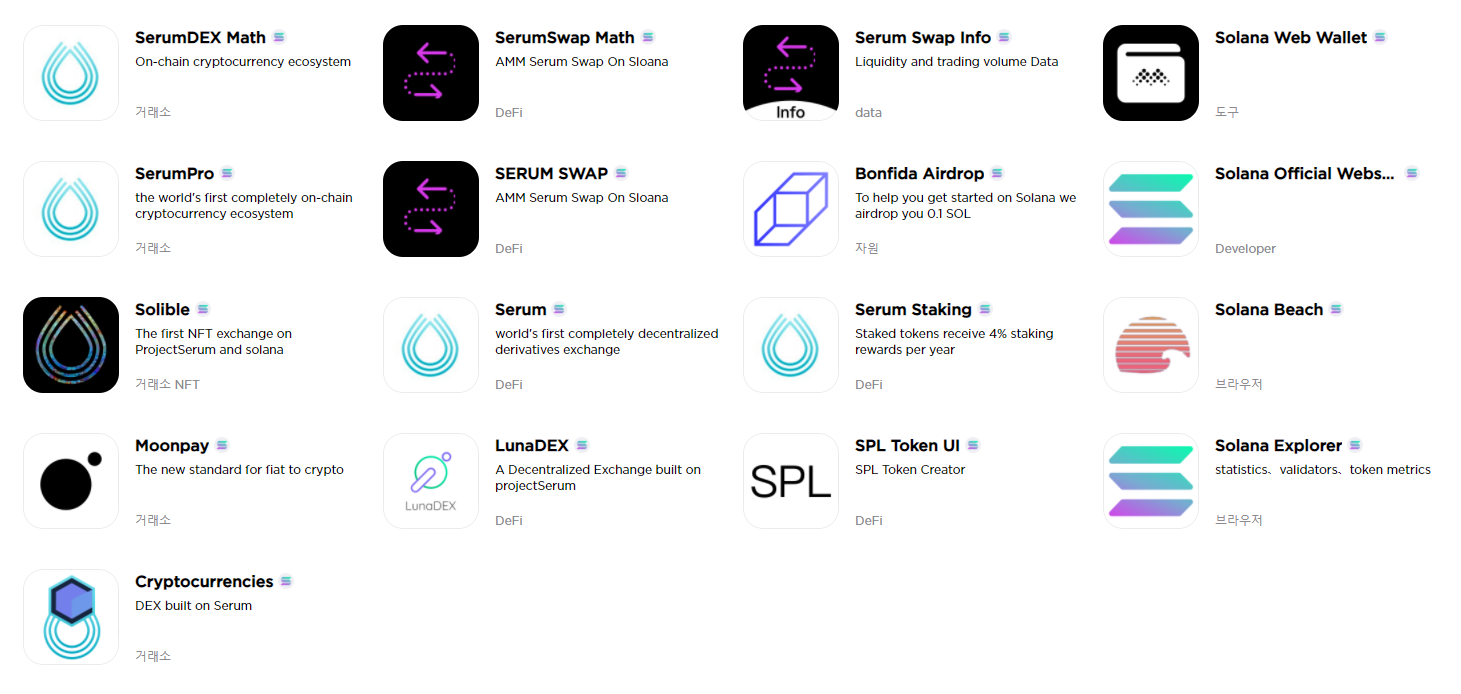Open the Cryptocurrencies DEX card

coord(71,617)
